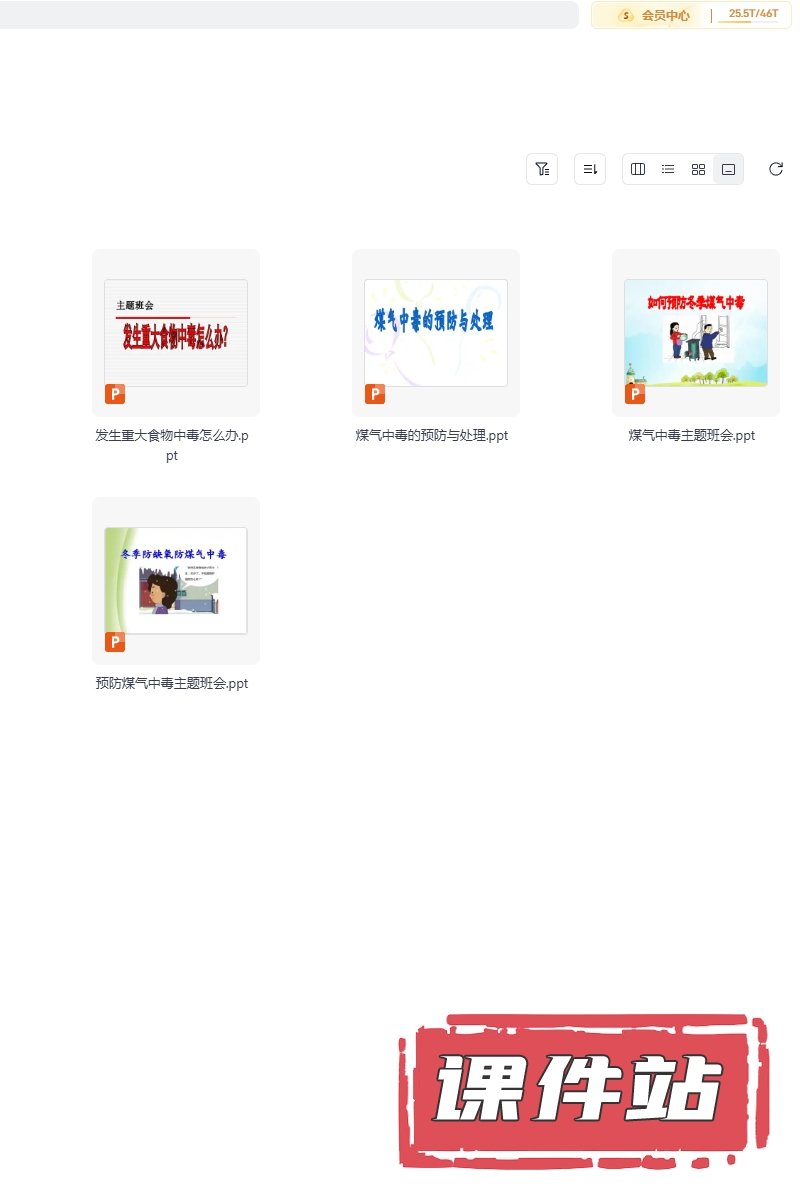This screenshot has width=800, height=1200.
Task: Open the 会员中心 member center
Action: point(656,15)
